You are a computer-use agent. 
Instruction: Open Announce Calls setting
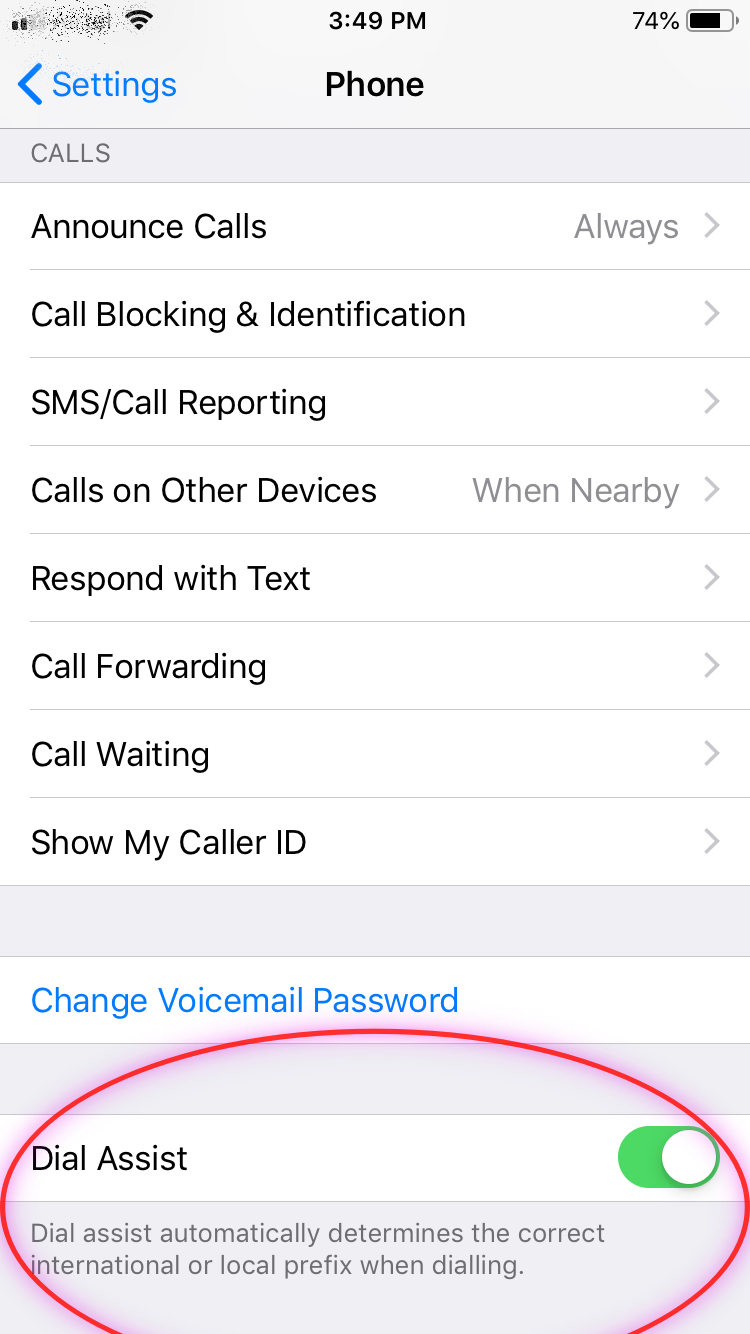point(375,227)
